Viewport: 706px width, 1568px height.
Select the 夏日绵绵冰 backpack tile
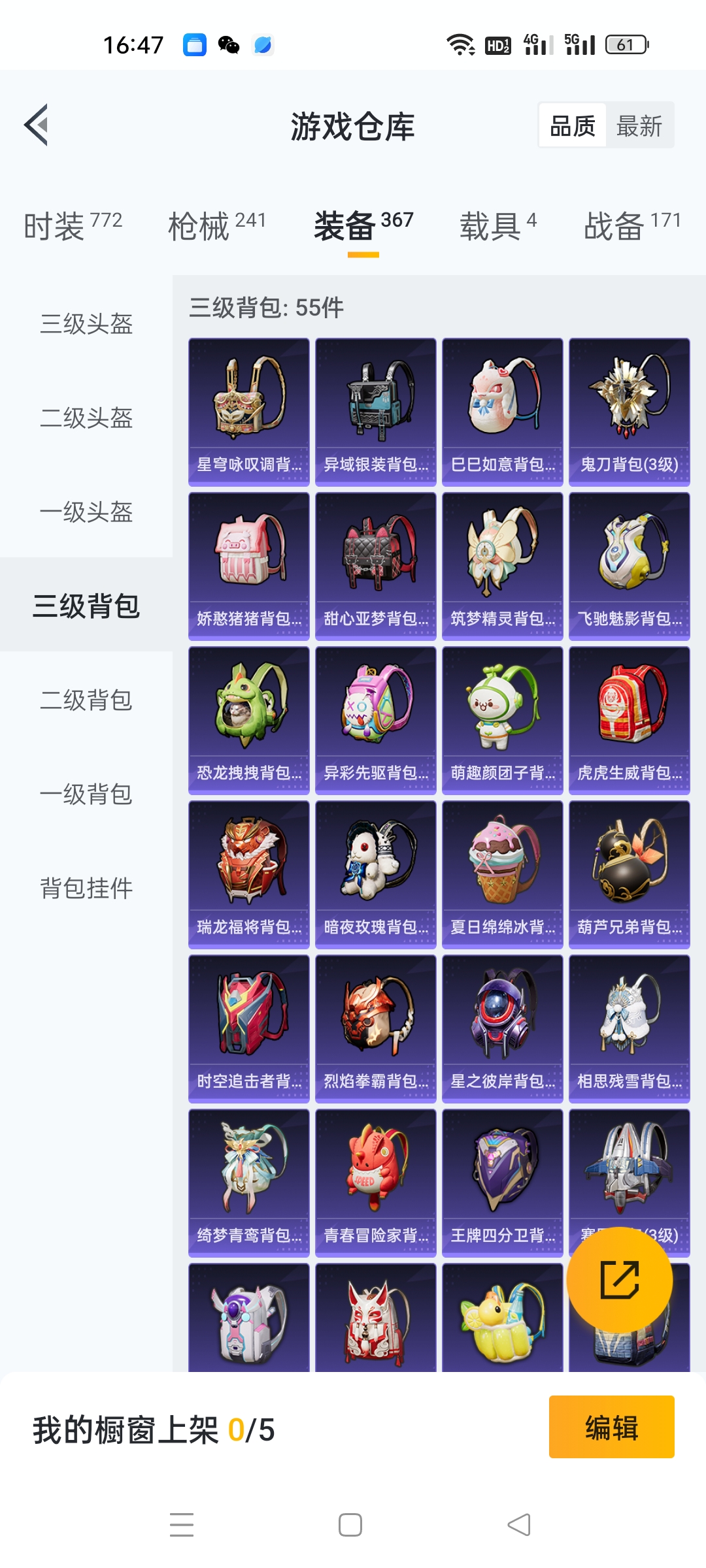click(503, 875)
